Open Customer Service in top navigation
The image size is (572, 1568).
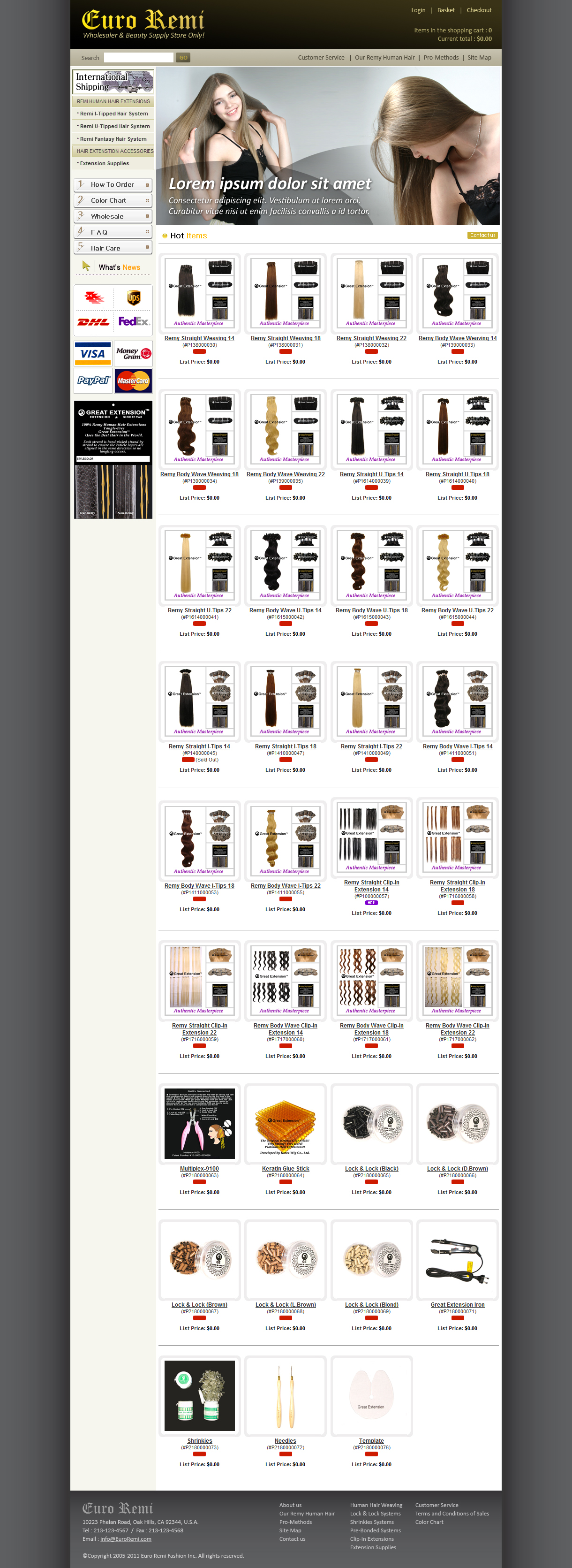tap(321, 58)
